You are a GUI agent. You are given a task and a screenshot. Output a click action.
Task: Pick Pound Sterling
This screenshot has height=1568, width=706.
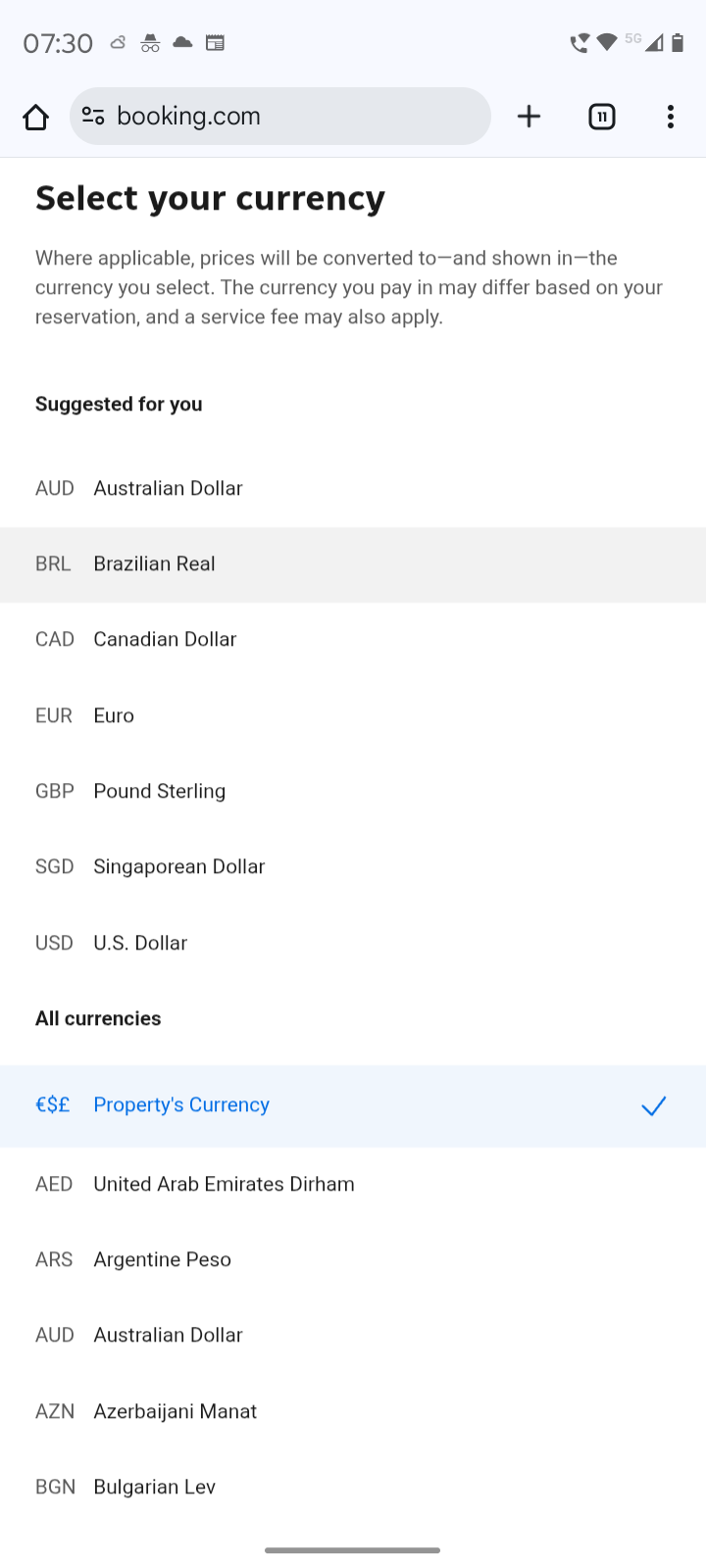(x=353, y=792)
